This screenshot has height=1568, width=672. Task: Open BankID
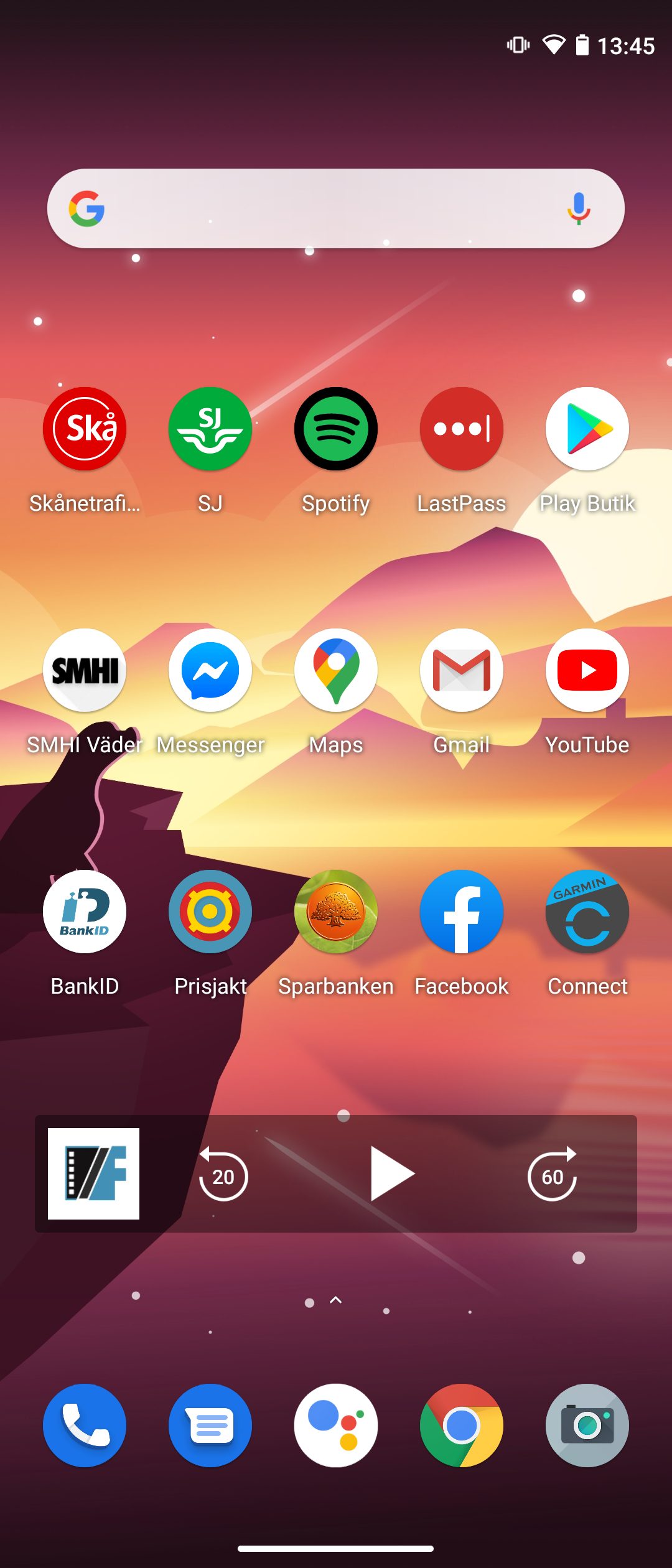85,912
